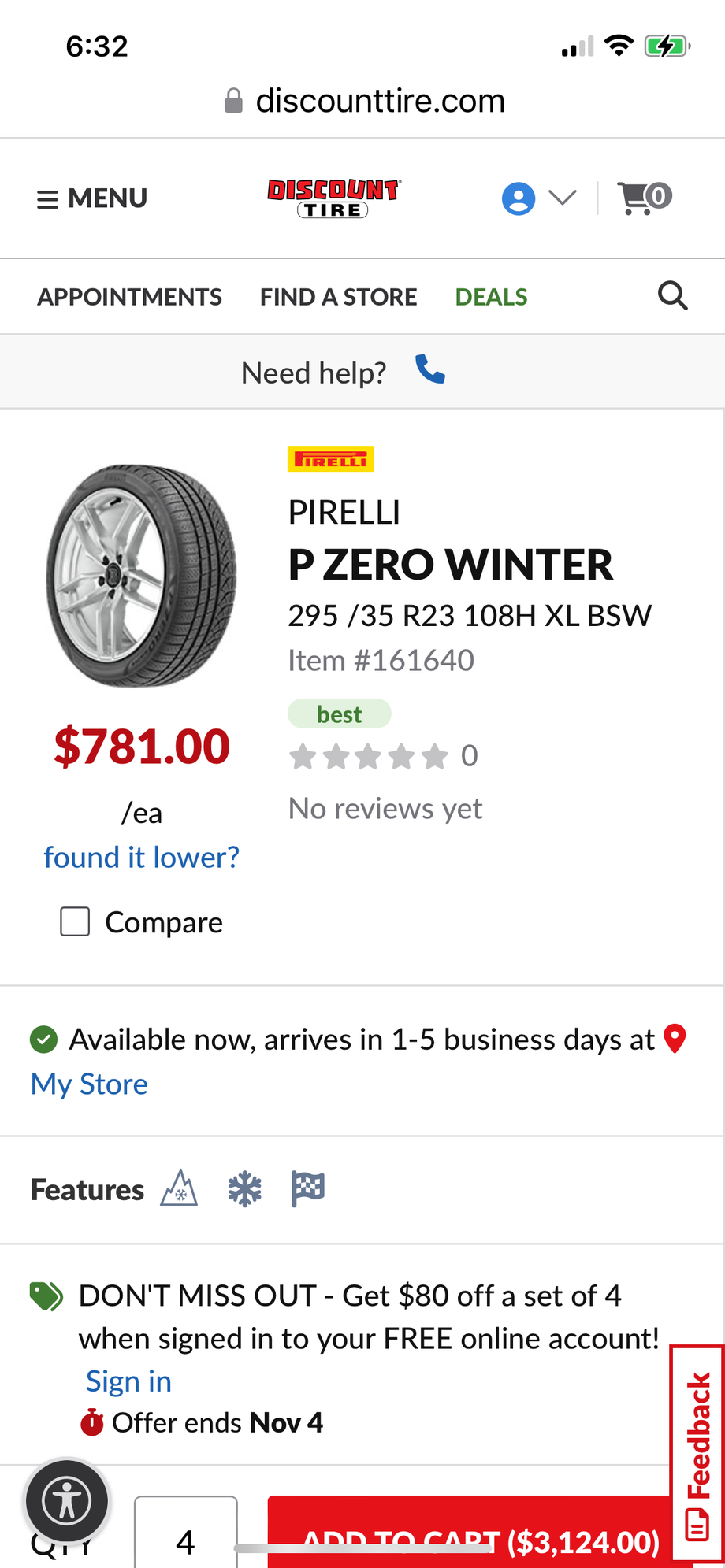Click the Discount Tire logo
The height and width of the screenshot is (1568, 725).
333,198
